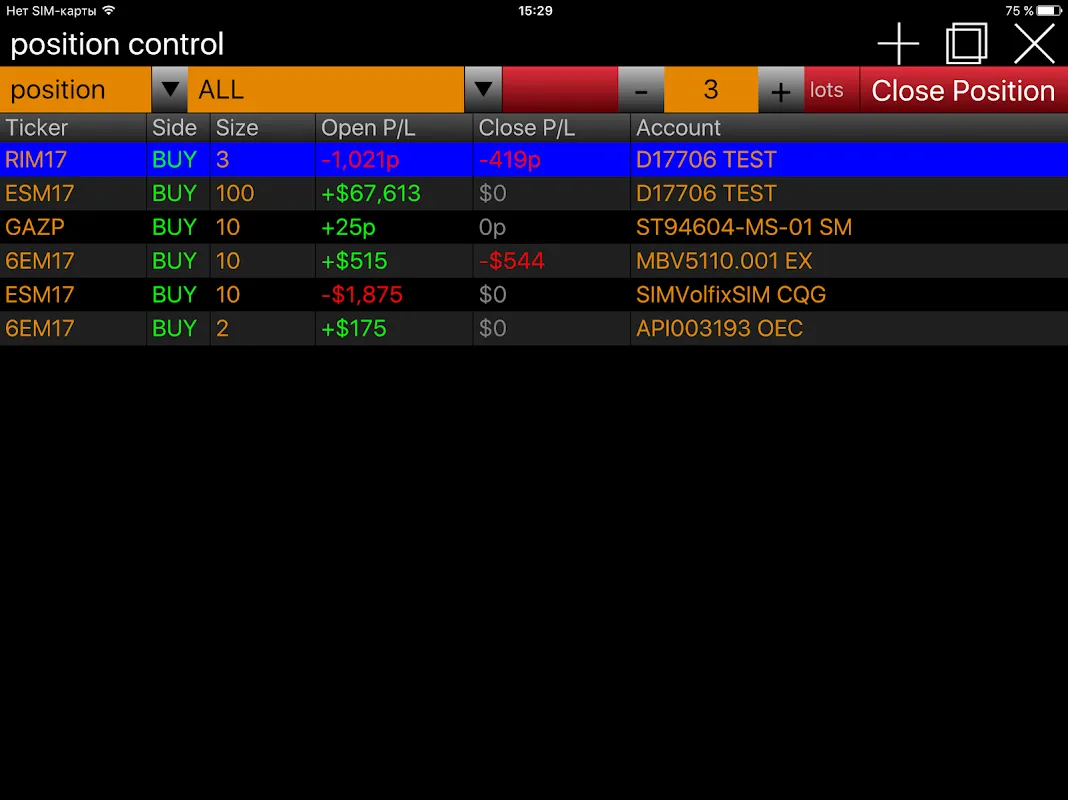Screen dimensions: 1068x800
Task: Edit the lot quantity field showing 3
Action: click(710, 91)
